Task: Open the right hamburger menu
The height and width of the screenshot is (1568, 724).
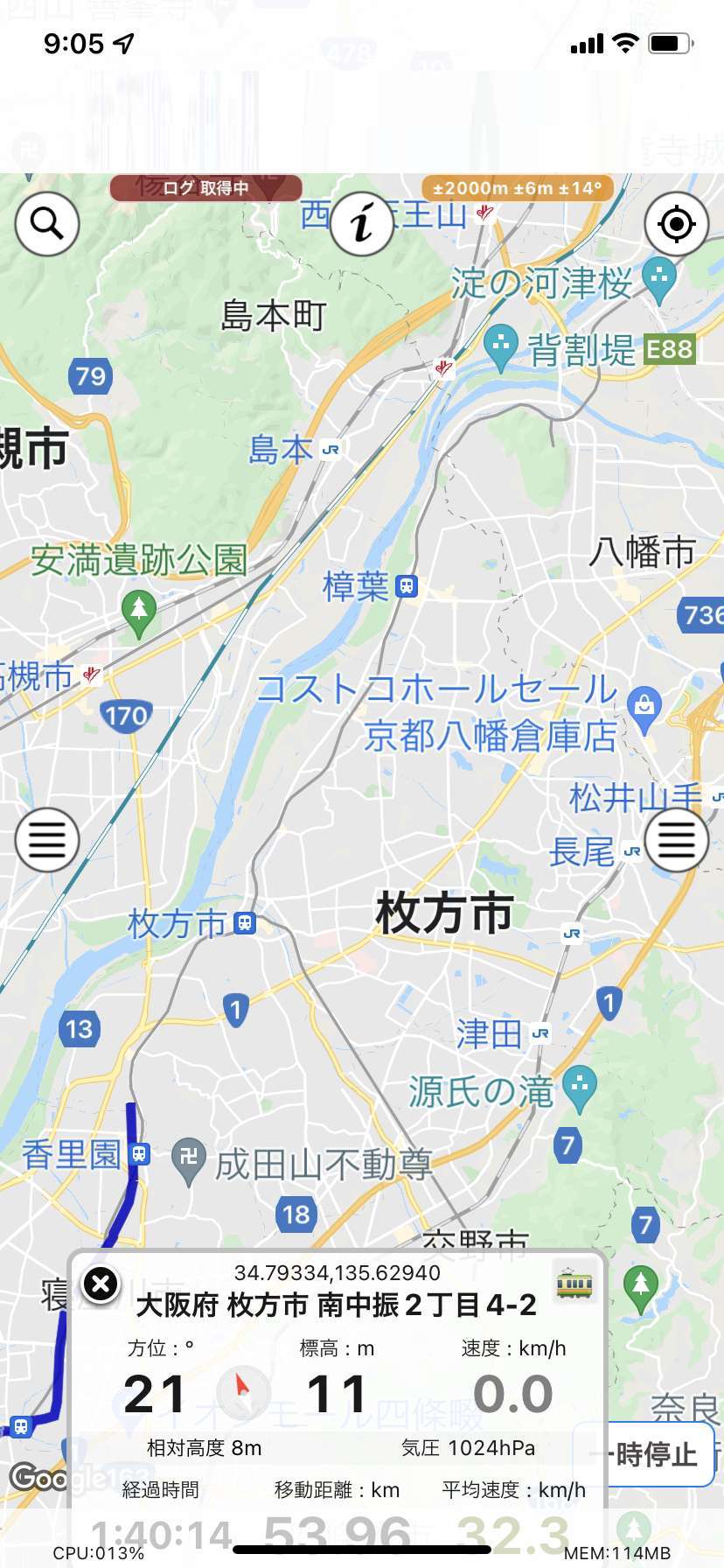Action: pyautogui.click(x=676, y=840)
